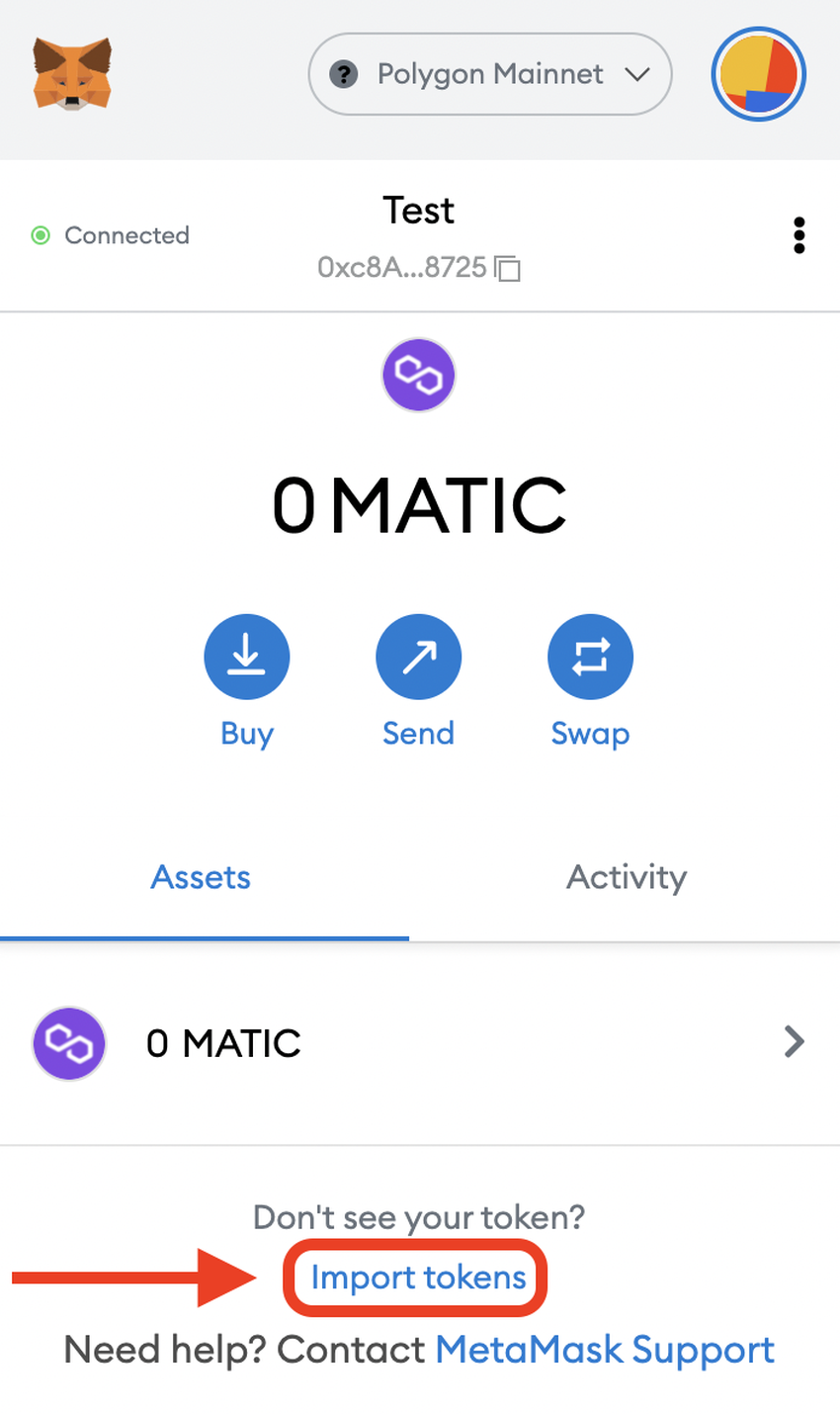Open the account avatar menu
The width and height of the screenshot is (840, 1414).
pyautogui.click(x=758, y=74)
